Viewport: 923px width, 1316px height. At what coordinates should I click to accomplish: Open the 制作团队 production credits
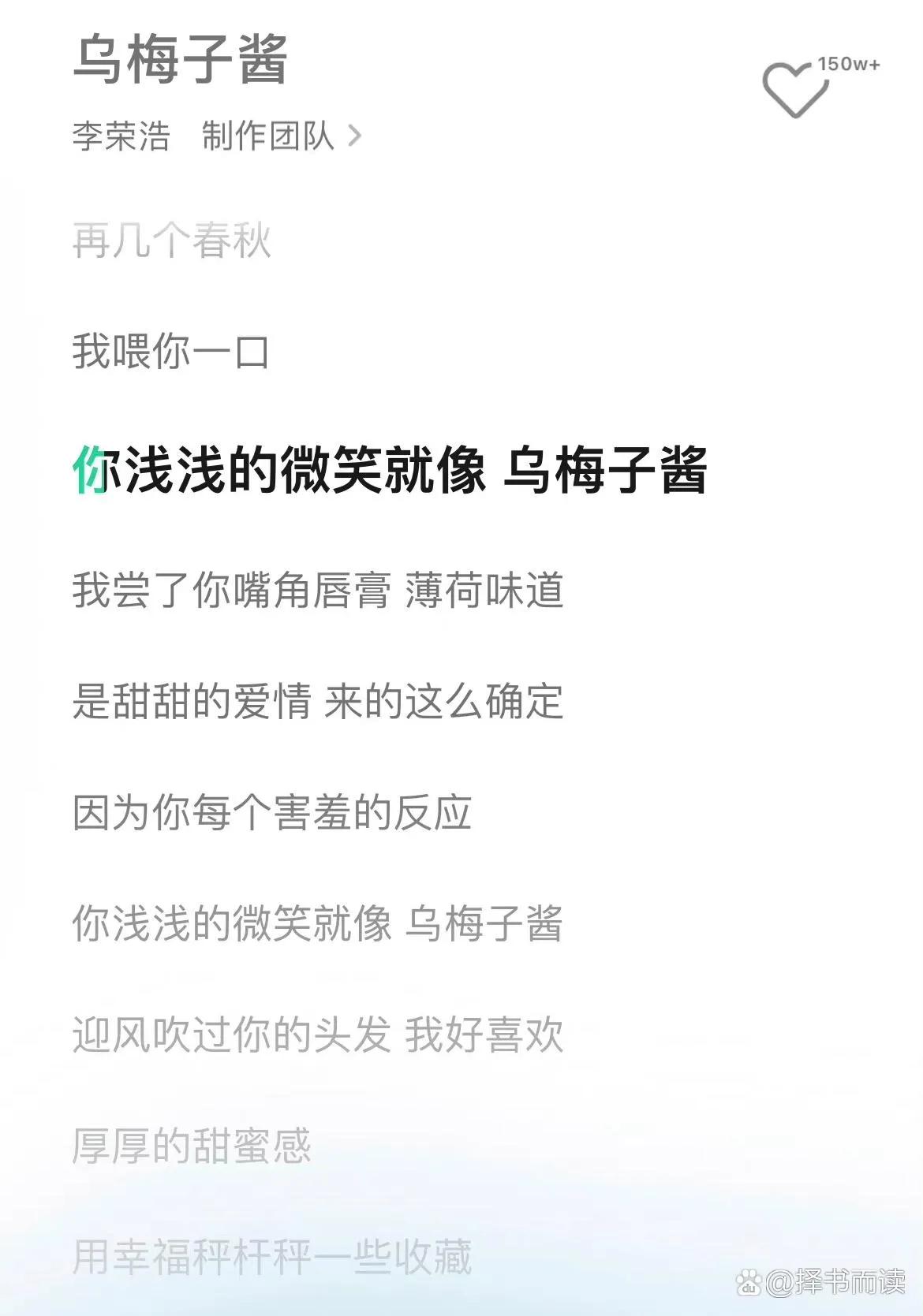268,134
